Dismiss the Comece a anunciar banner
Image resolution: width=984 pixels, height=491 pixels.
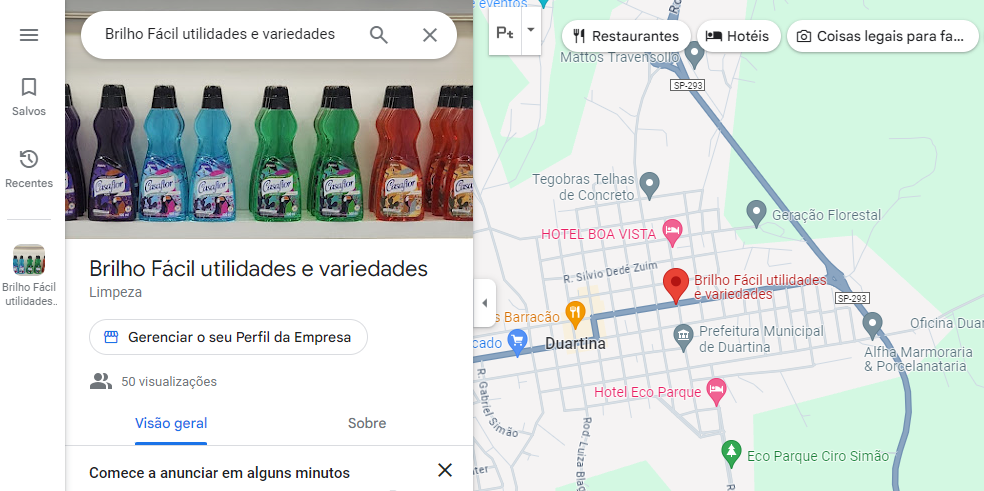click(445, 470)
